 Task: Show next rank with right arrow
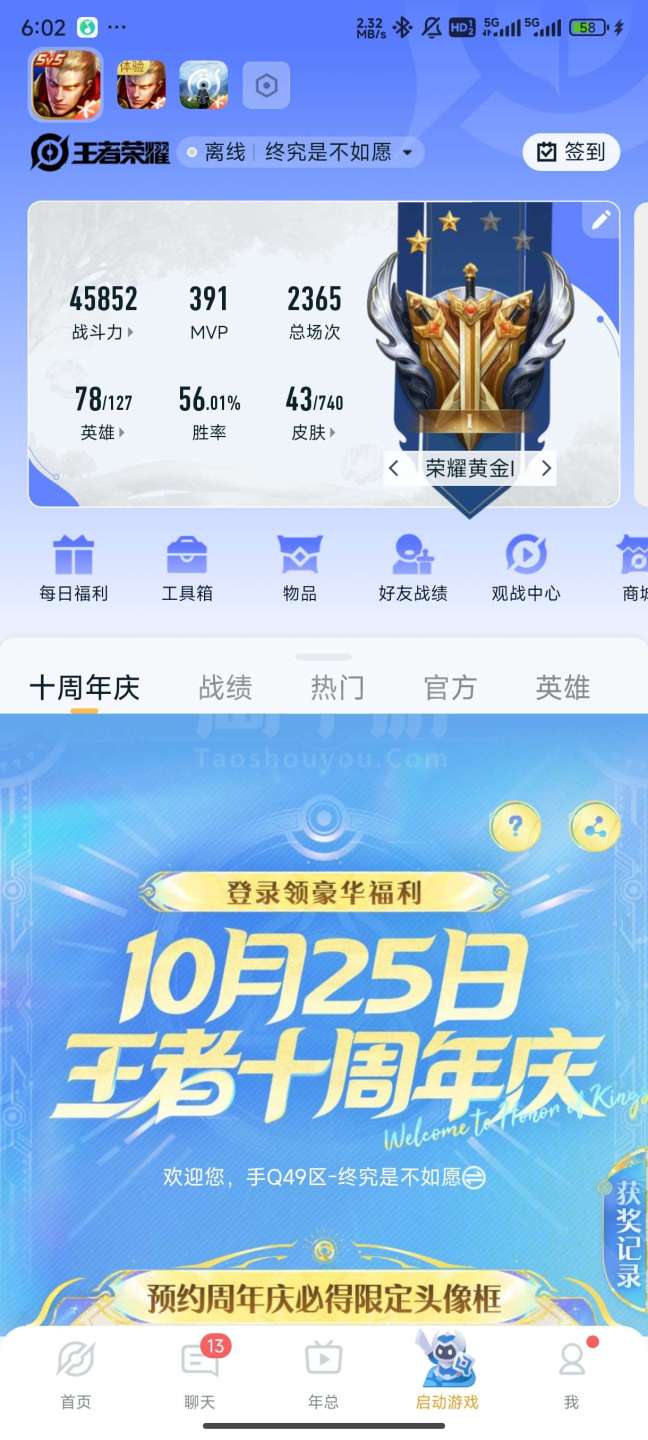(x=545, y=469)
